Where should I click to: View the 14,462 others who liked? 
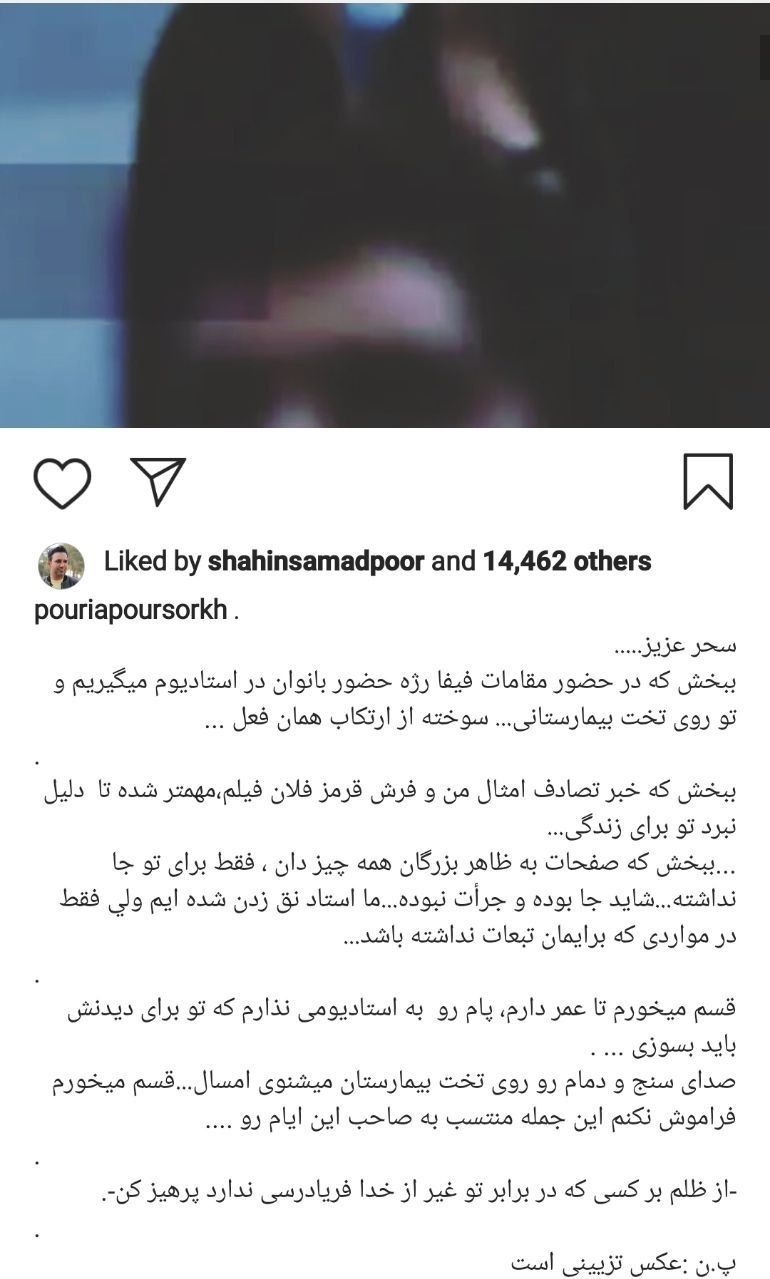point(567,562)
